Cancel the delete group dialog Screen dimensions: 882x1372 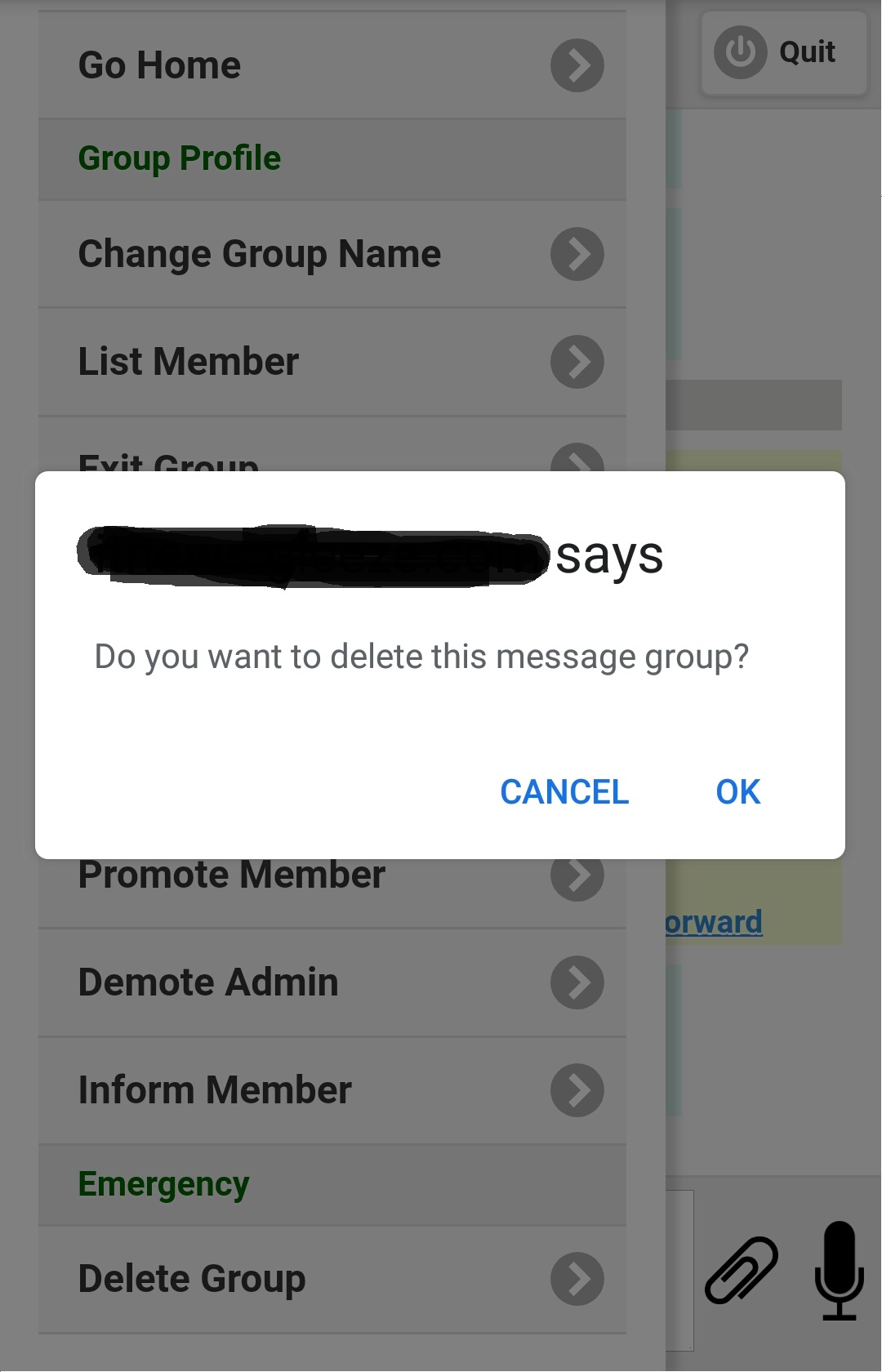(564, 791)
